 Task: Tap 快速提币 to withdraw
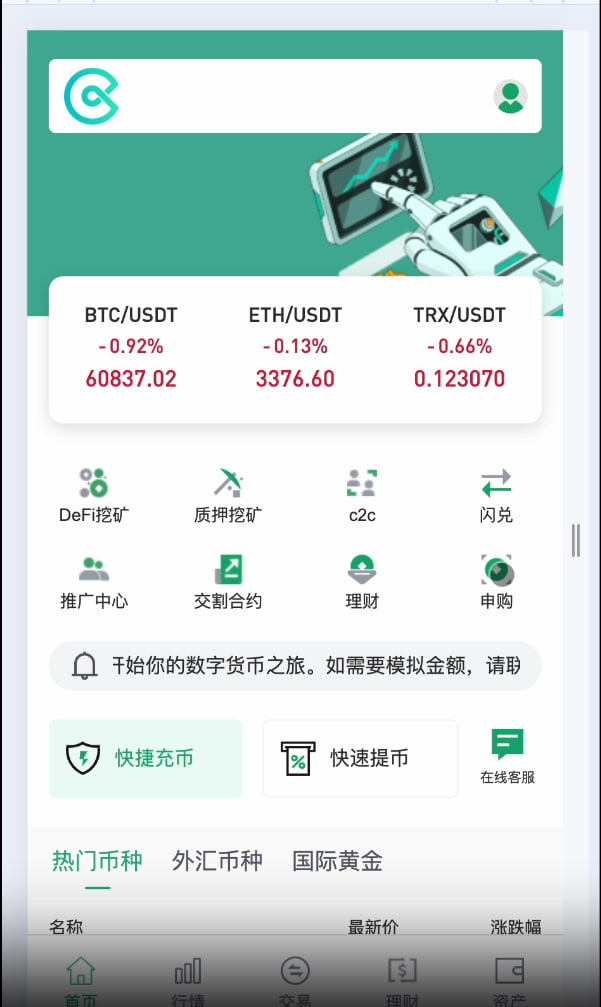[x=360, y=758]
